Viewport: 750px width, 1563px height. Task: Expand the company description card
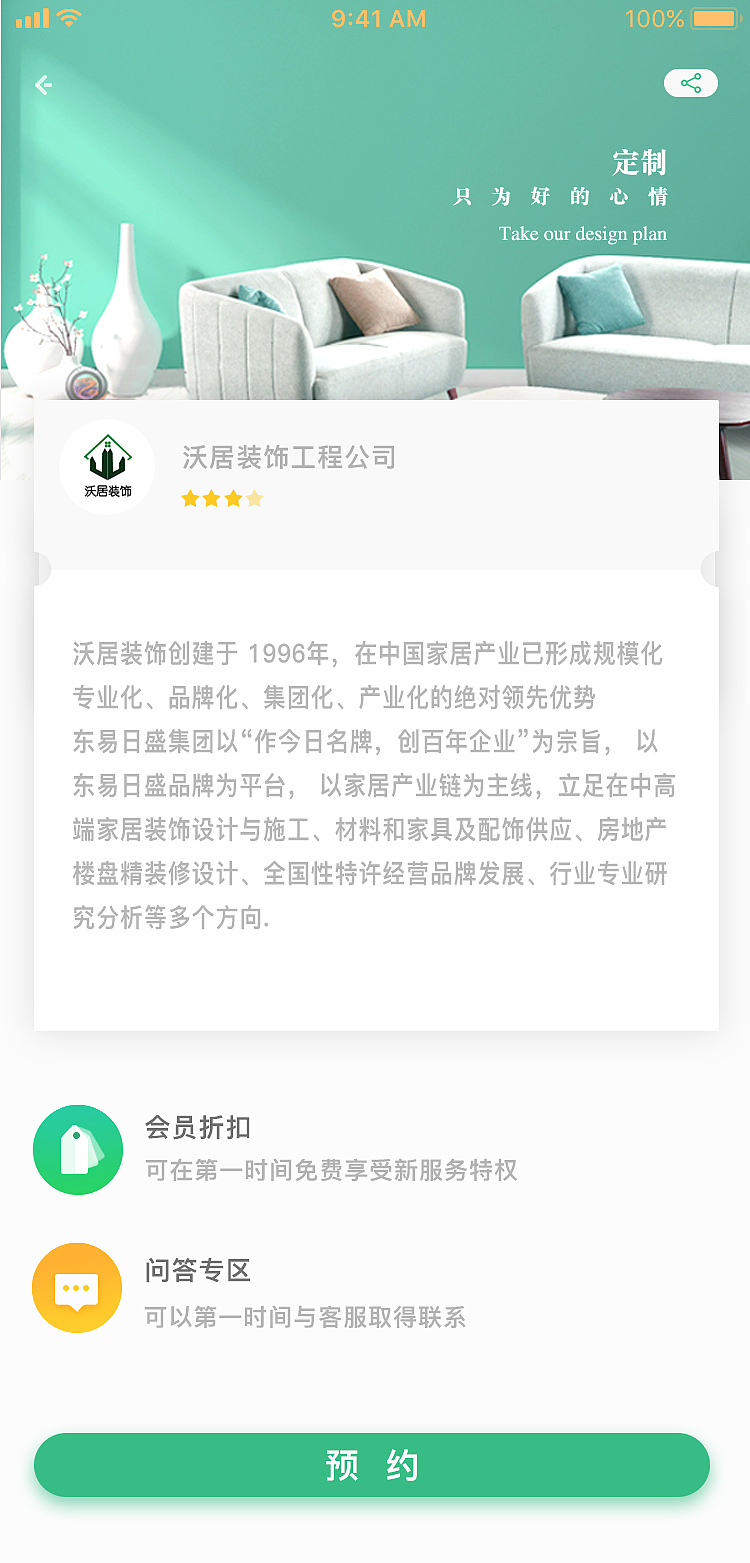click(375, 800)
